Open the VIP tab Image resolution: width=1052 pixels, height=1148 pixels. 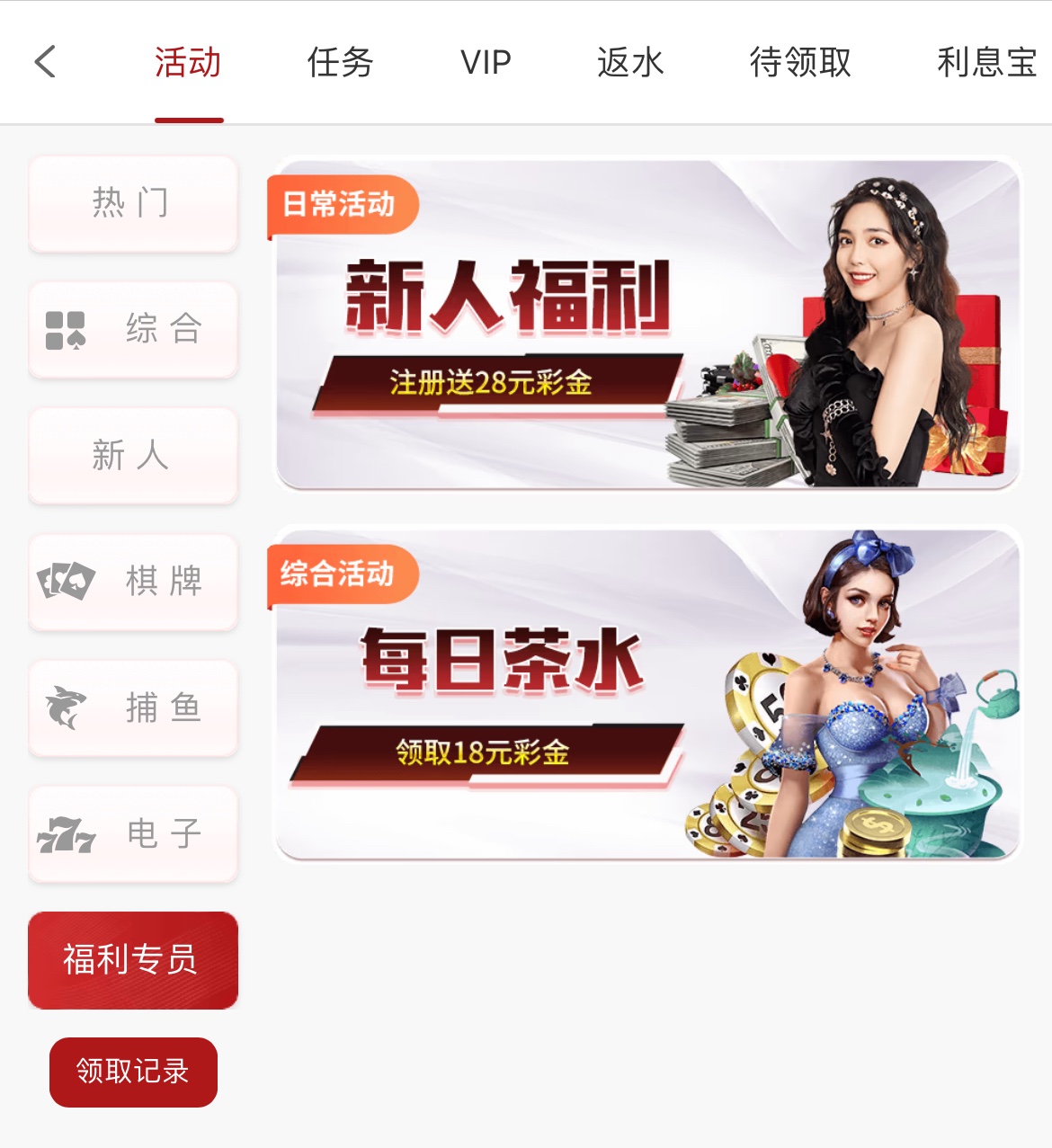(x=486, y=62)
